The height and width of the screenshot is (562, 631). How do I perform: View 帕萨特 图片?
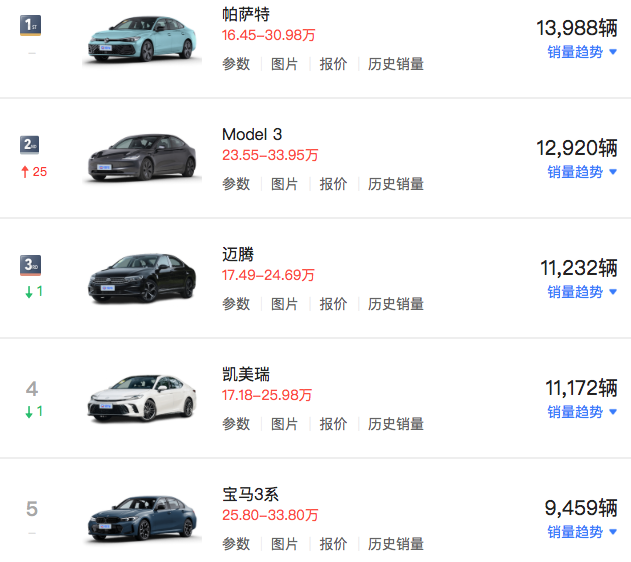285,64
